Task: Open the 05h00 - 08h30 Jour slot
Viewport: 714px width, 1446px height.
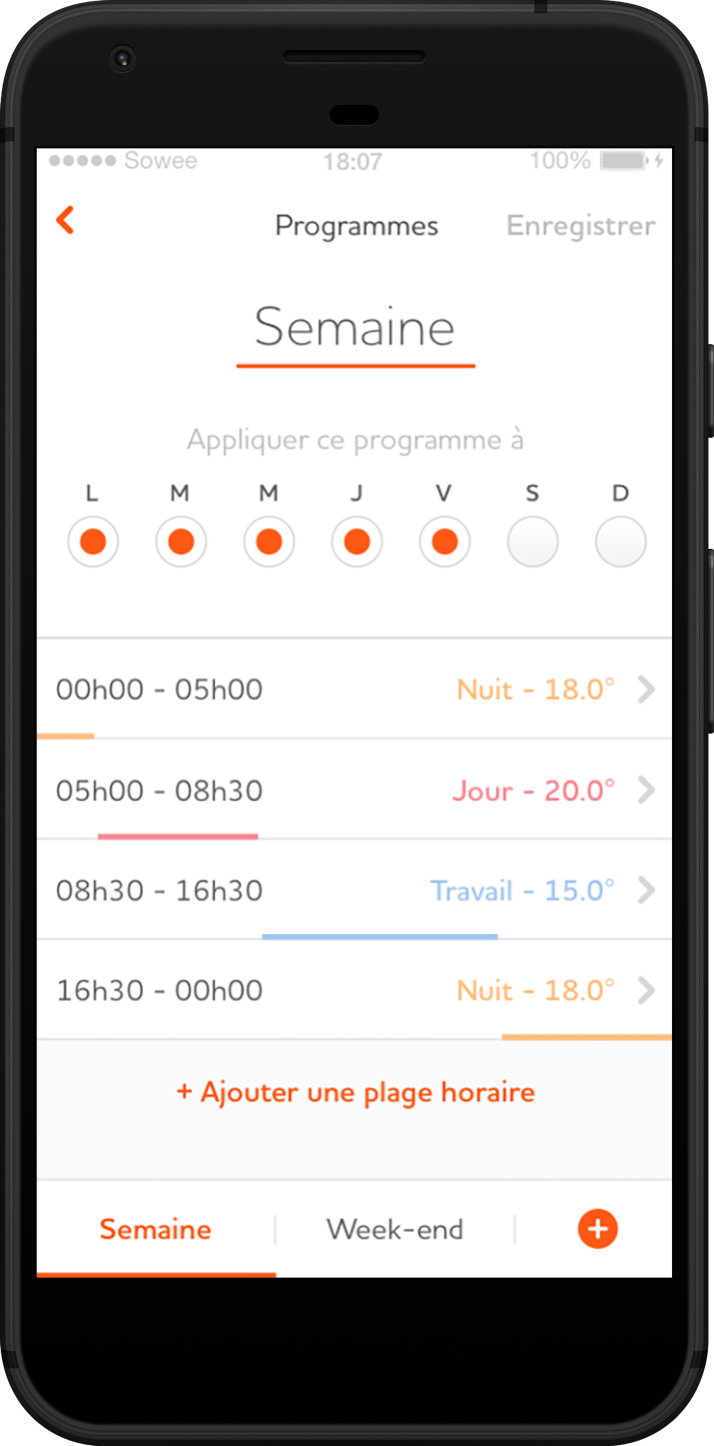Action: [x=355, y=790]
